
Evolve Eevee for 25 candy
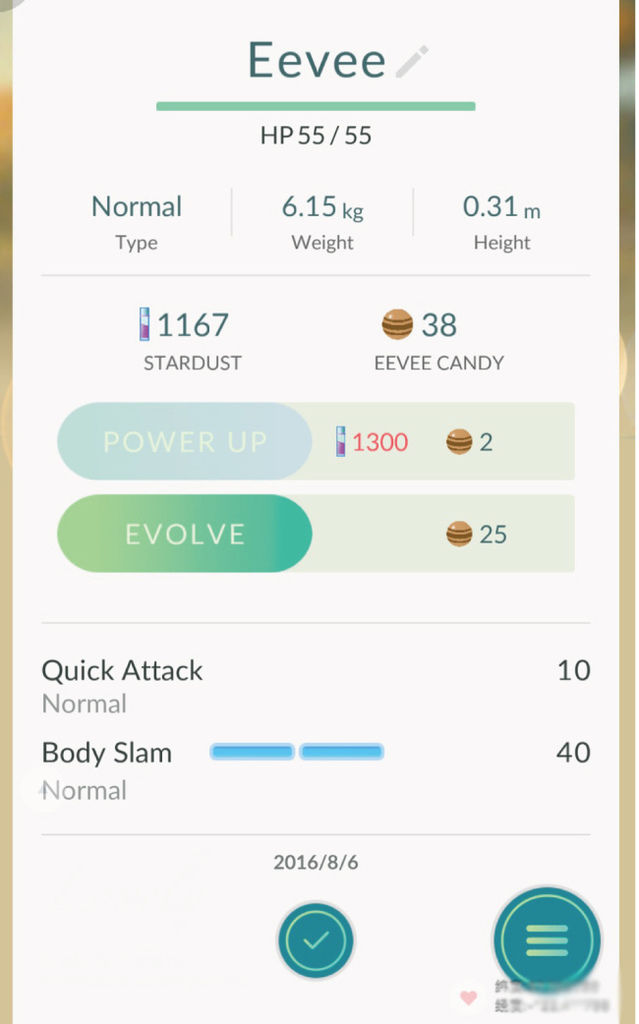coord(185,534)
